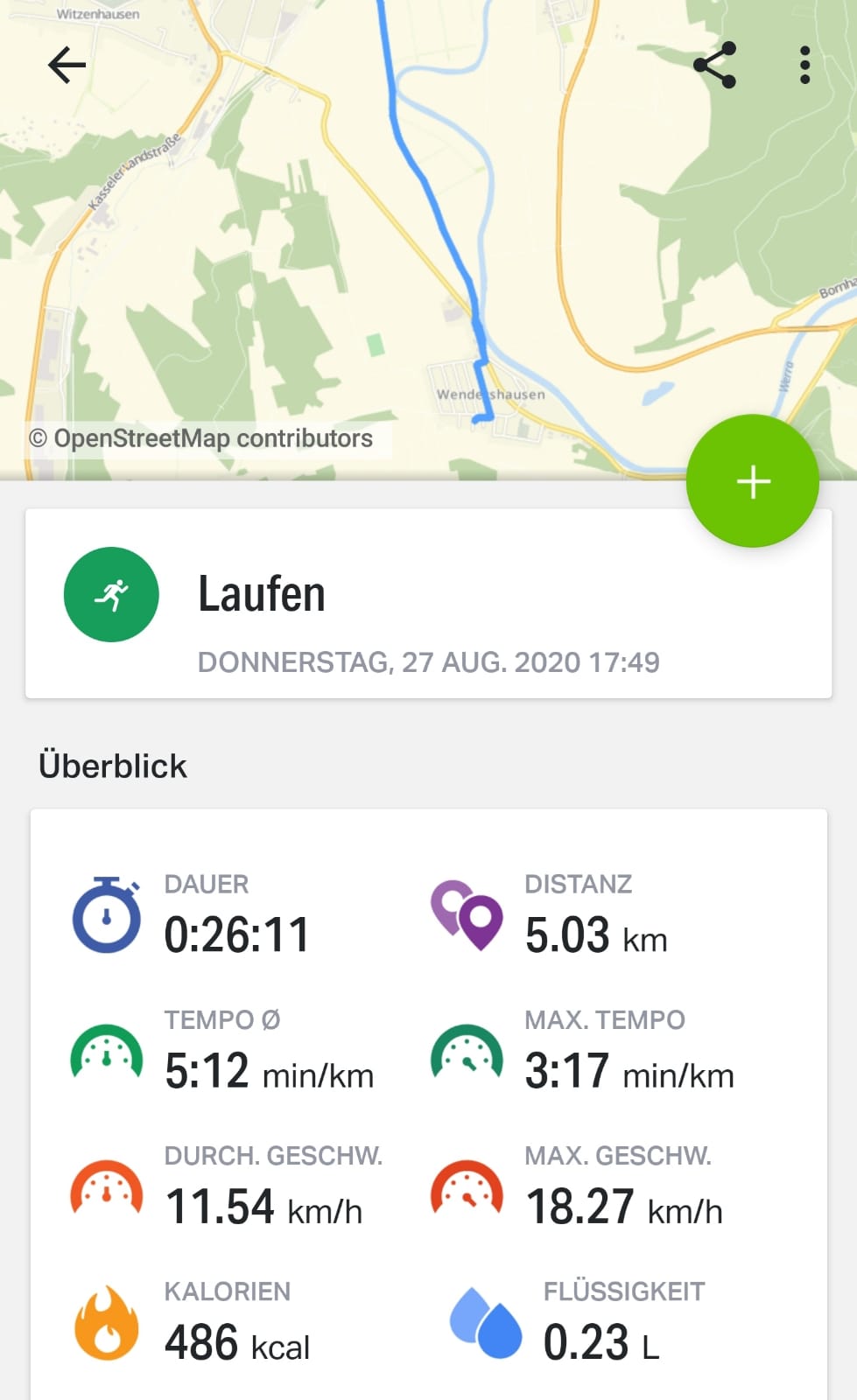Open the Laufen workout header card

click(428, 604)
